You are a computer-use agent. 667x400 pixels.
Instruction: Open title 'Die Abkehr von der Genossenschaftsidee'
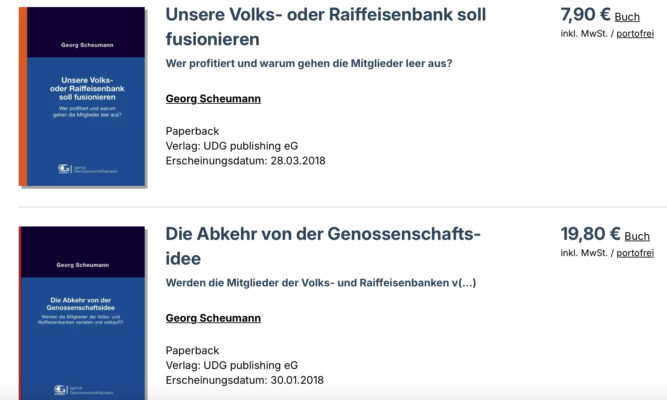click(x=322, y=246)
